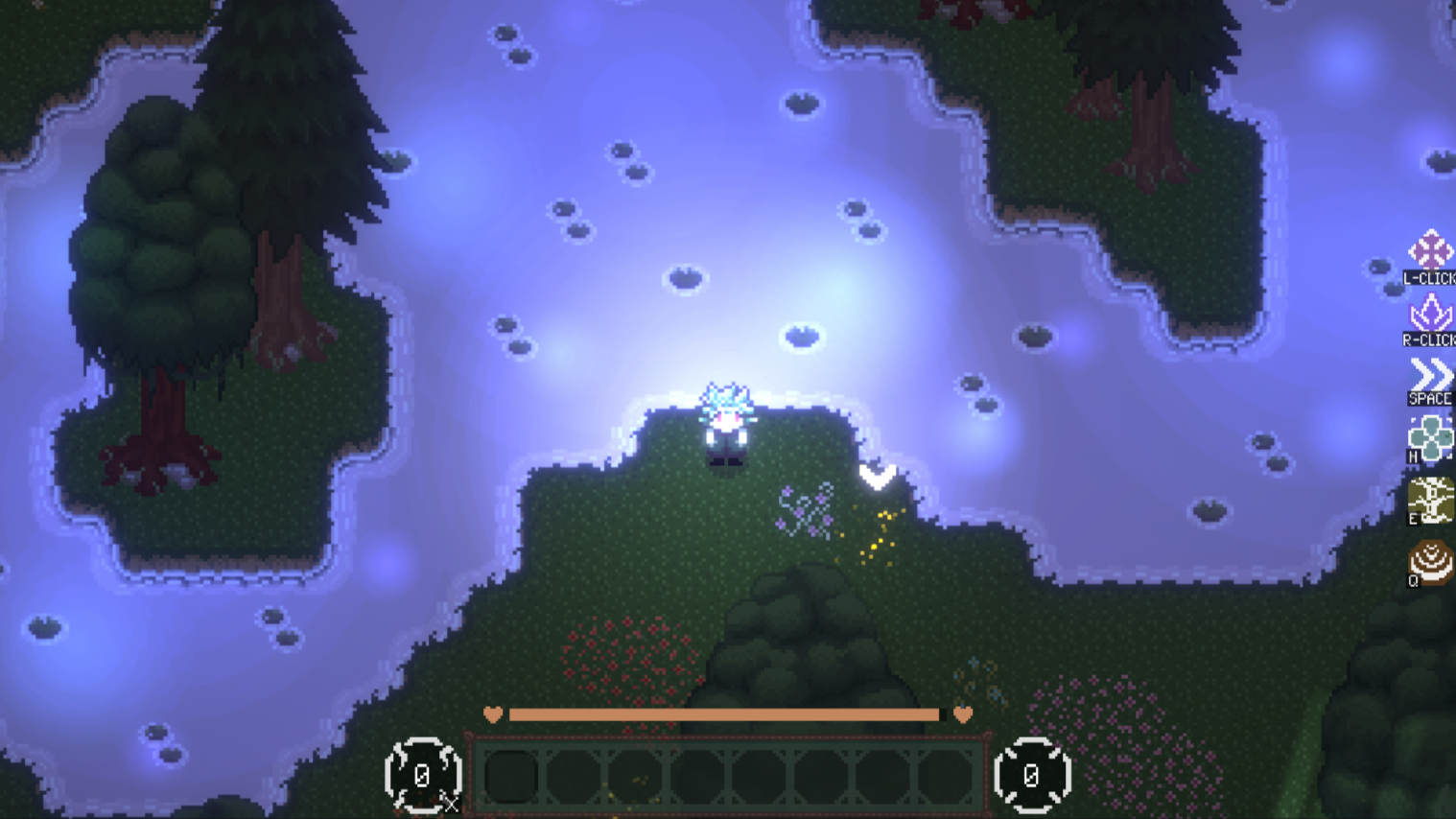Activate the R-CLICK crystal ability icon

pyautogui.click(x=1429, y=314)
